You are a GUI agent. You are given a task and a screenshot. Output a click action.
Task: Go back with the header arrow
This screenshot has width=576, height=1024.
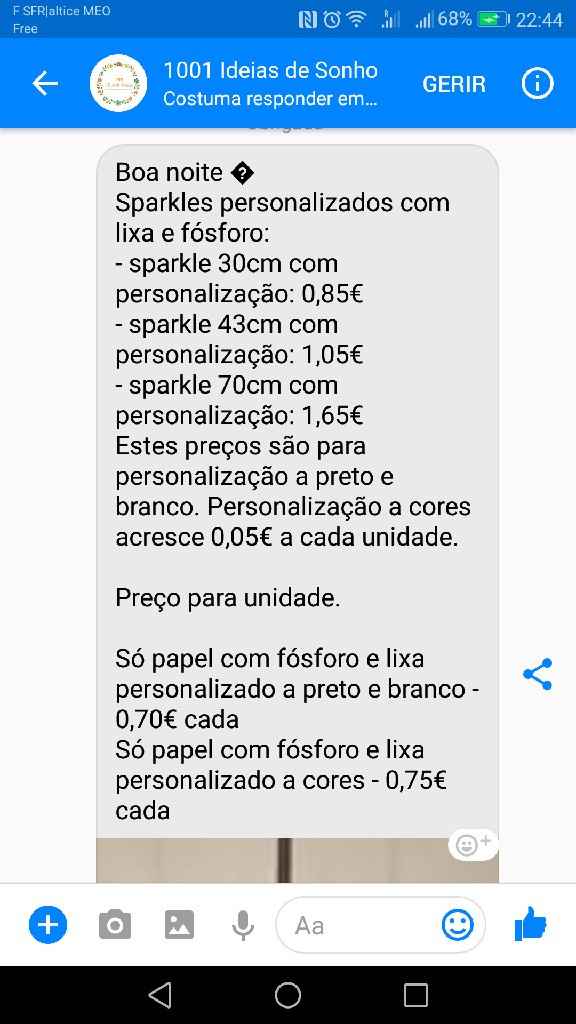[44, 84]
